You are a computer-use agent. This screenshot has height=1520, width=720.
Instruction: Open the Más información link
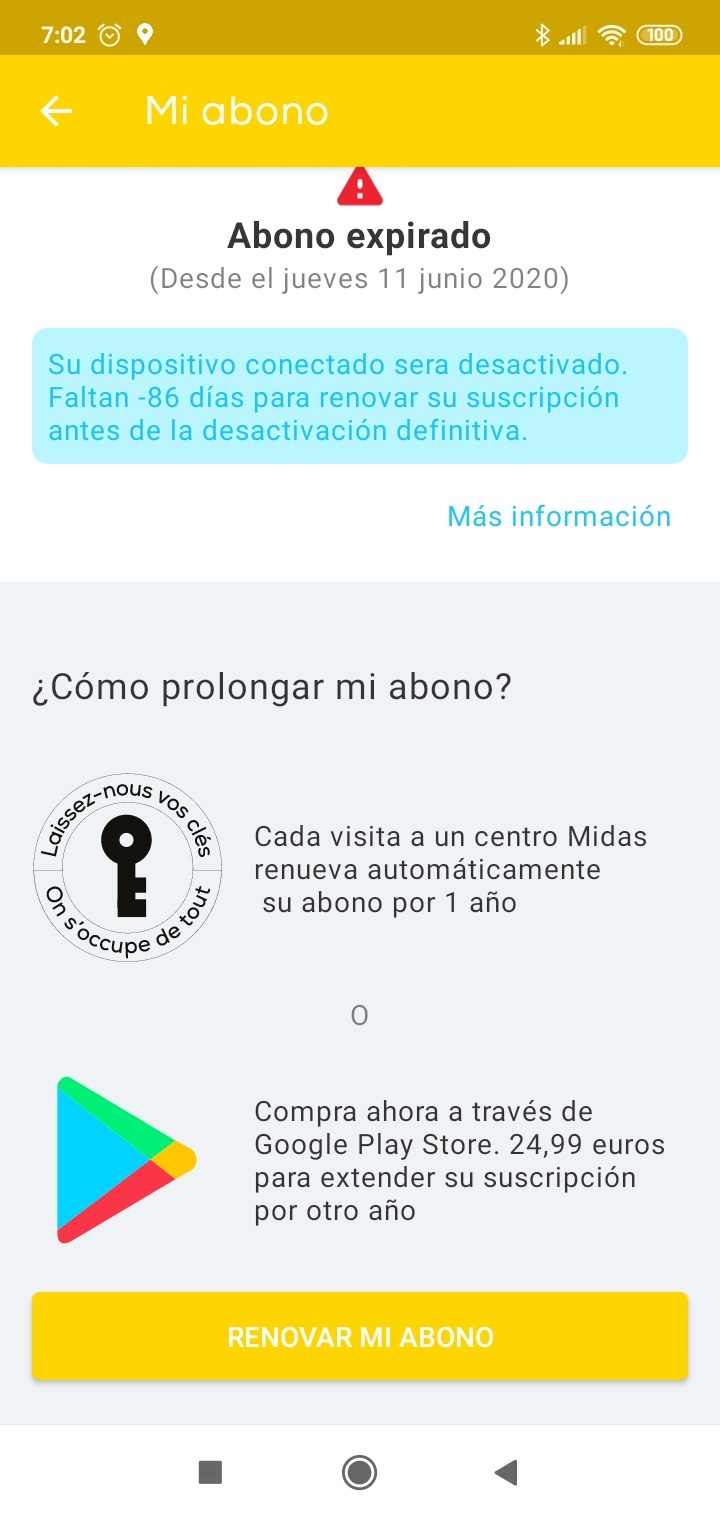point(558,516)
